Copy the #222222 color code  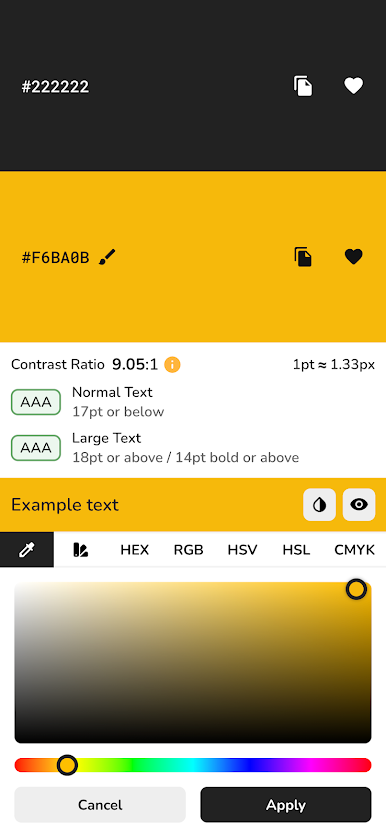[303, 86]
